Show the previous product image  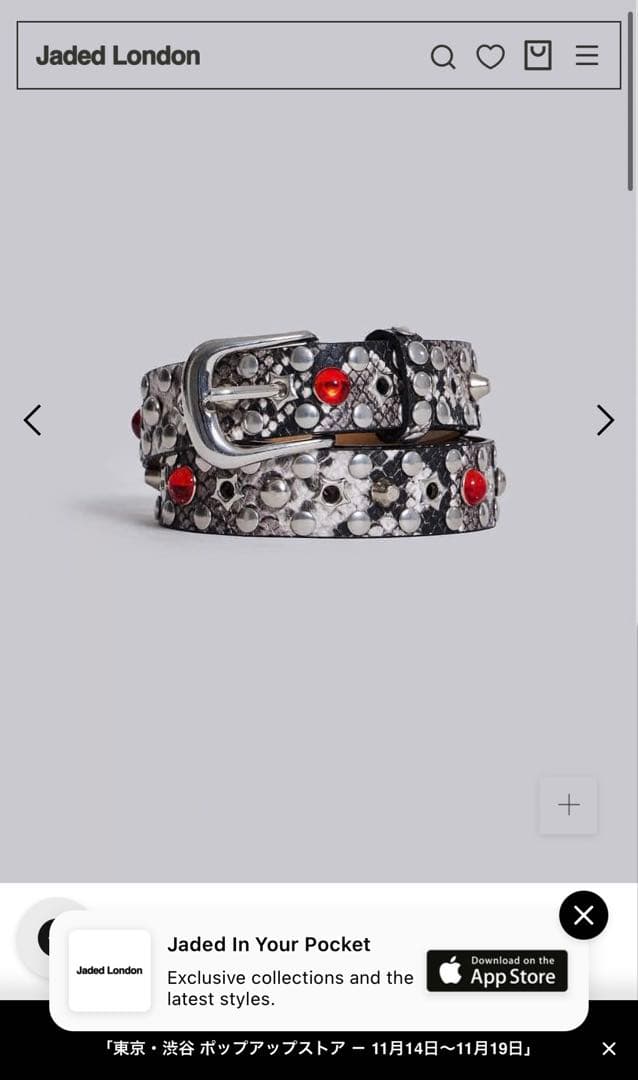pyautogui.click(x=33, y=420)
